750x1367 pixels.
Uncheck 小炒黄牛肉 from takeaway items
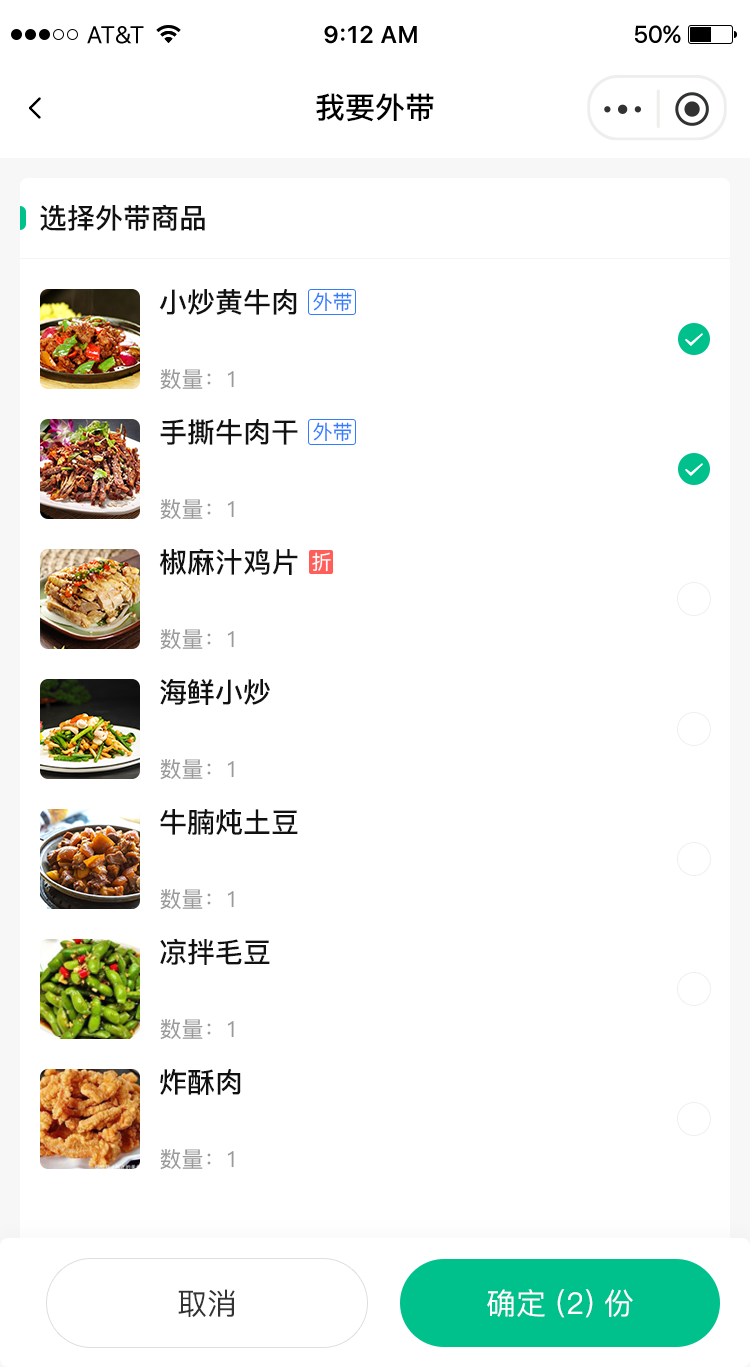coord(694,340)
